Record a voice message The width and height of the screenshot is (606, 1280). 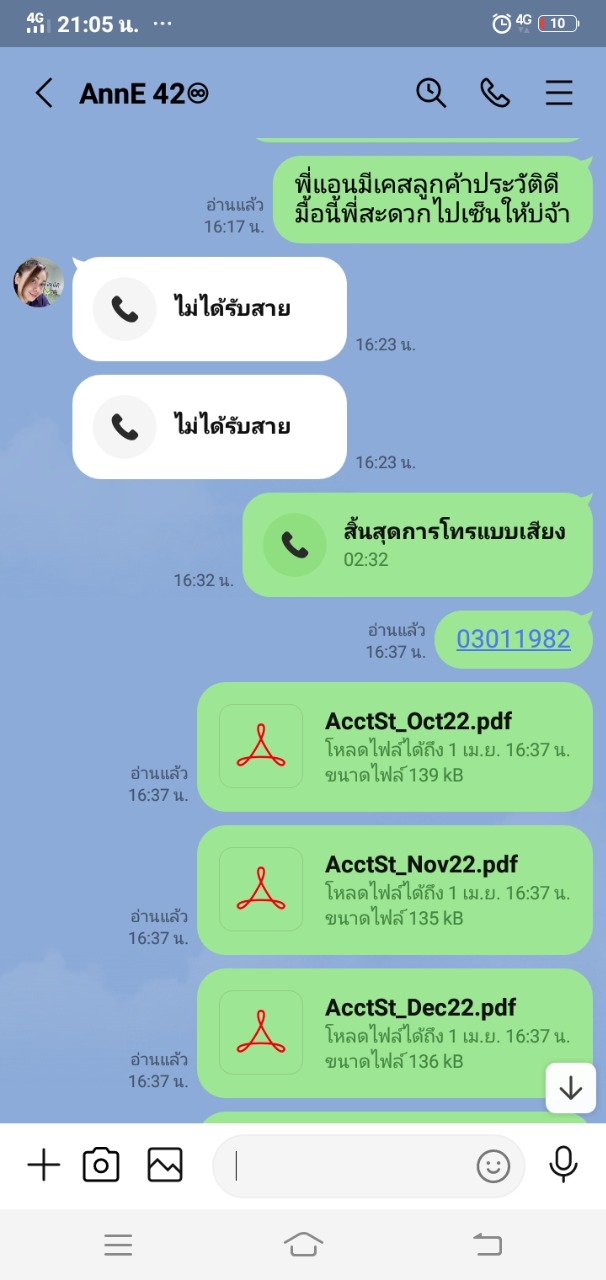tap(564, 1165)
